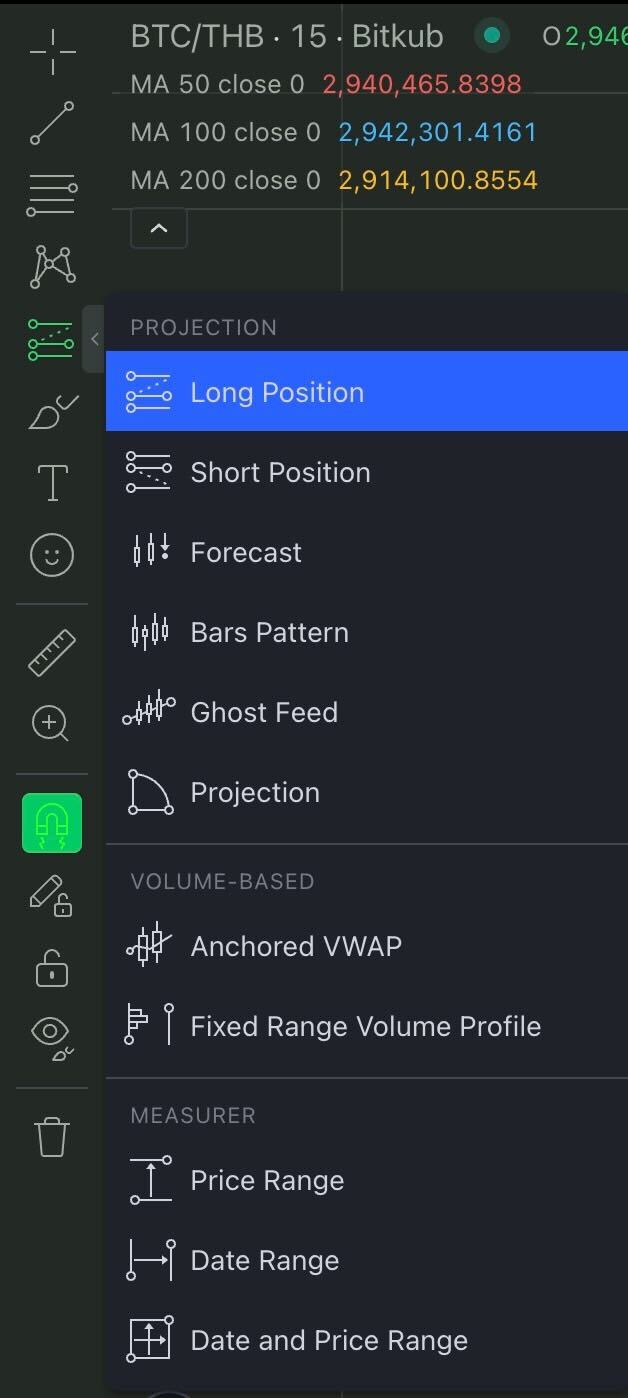Screen dimensions: 628x1398
Task: Activate the crosshair cursor tool
Action: pos(52,52)
